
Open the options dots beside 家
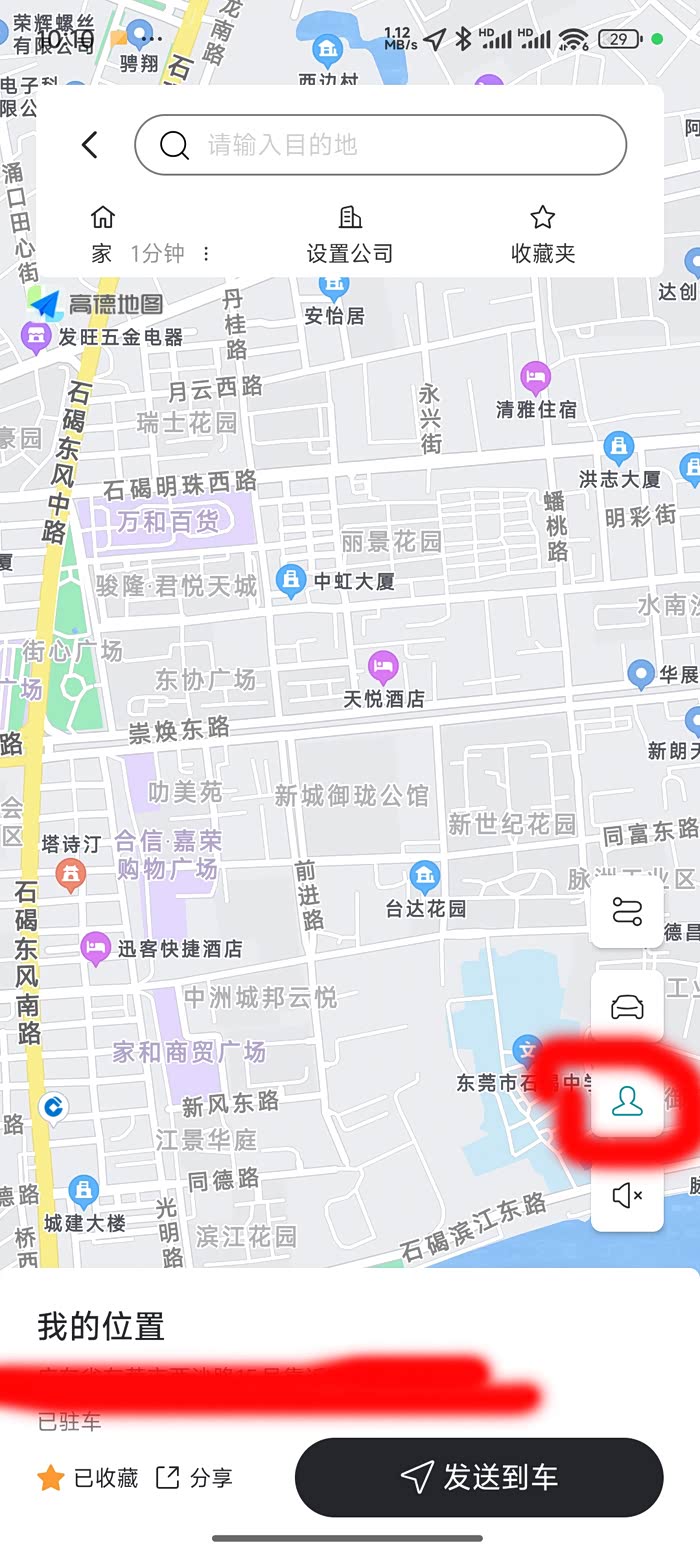point(206,254)
